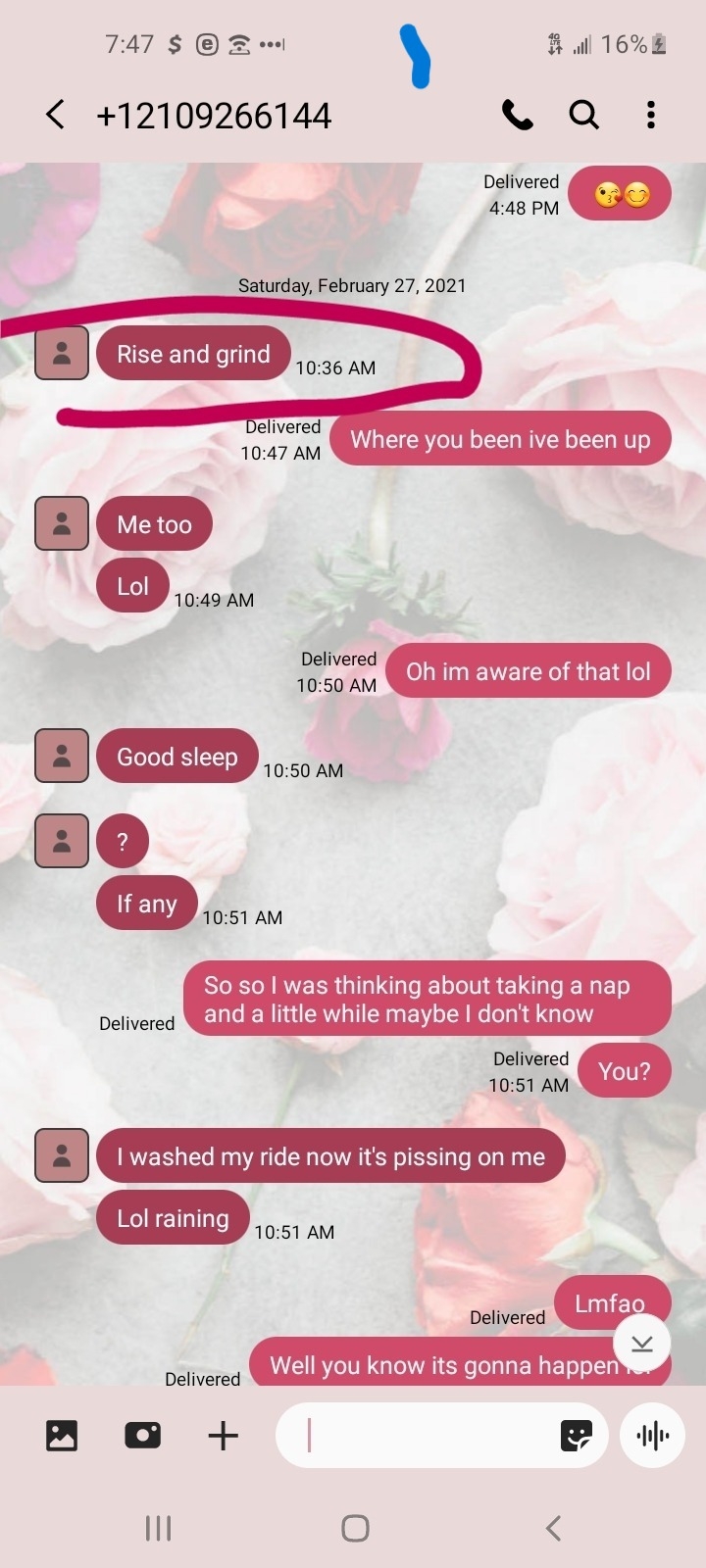Call +12109266144 with the phone icon
This screenshot has height=1568, width=706.
pos(517,115)
